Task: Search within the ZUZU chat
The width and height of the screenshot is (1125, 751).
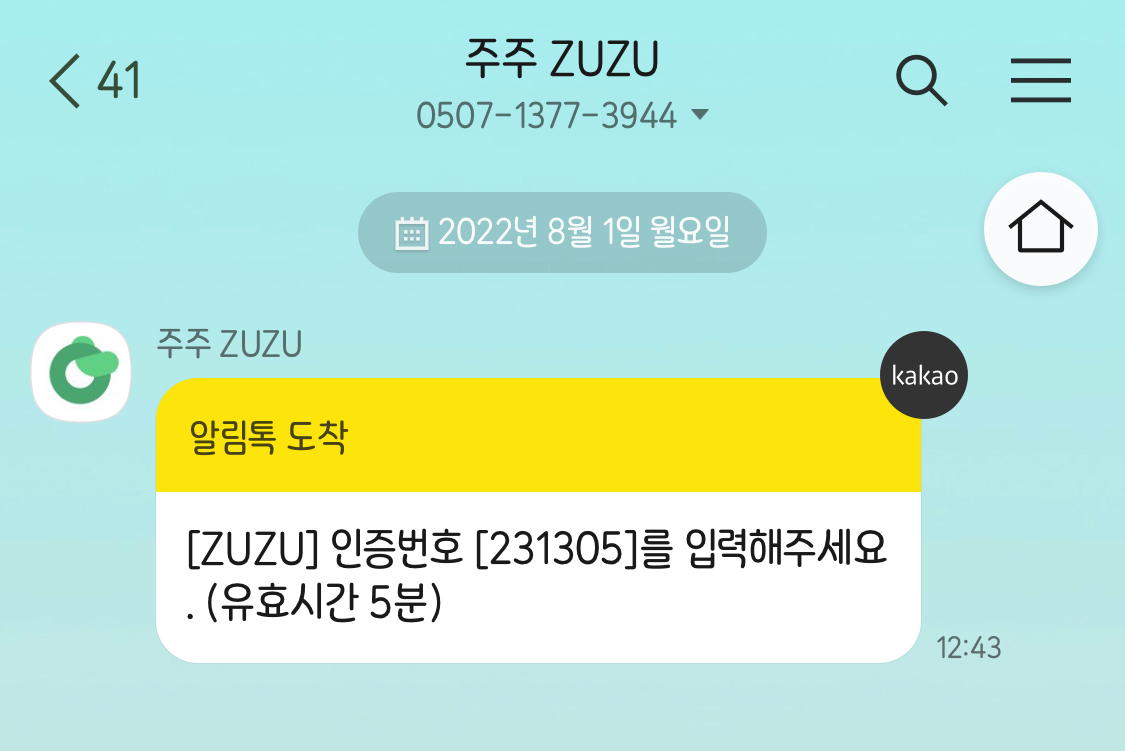Action: point(921,81)
